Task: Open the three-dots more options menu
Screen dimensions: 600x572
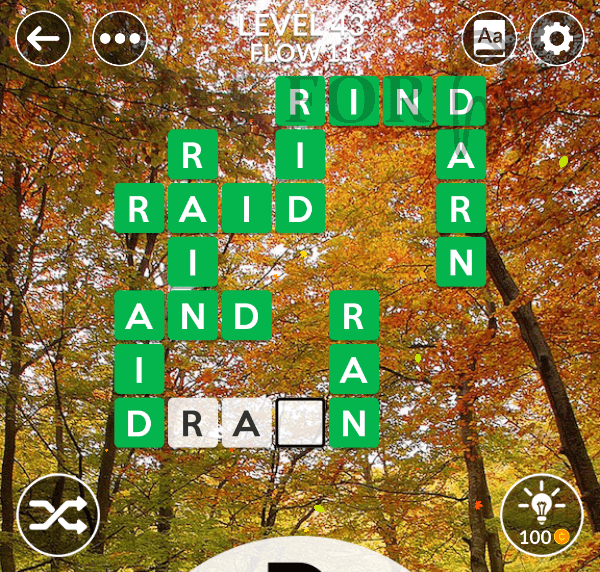Action: click(120, 40)
